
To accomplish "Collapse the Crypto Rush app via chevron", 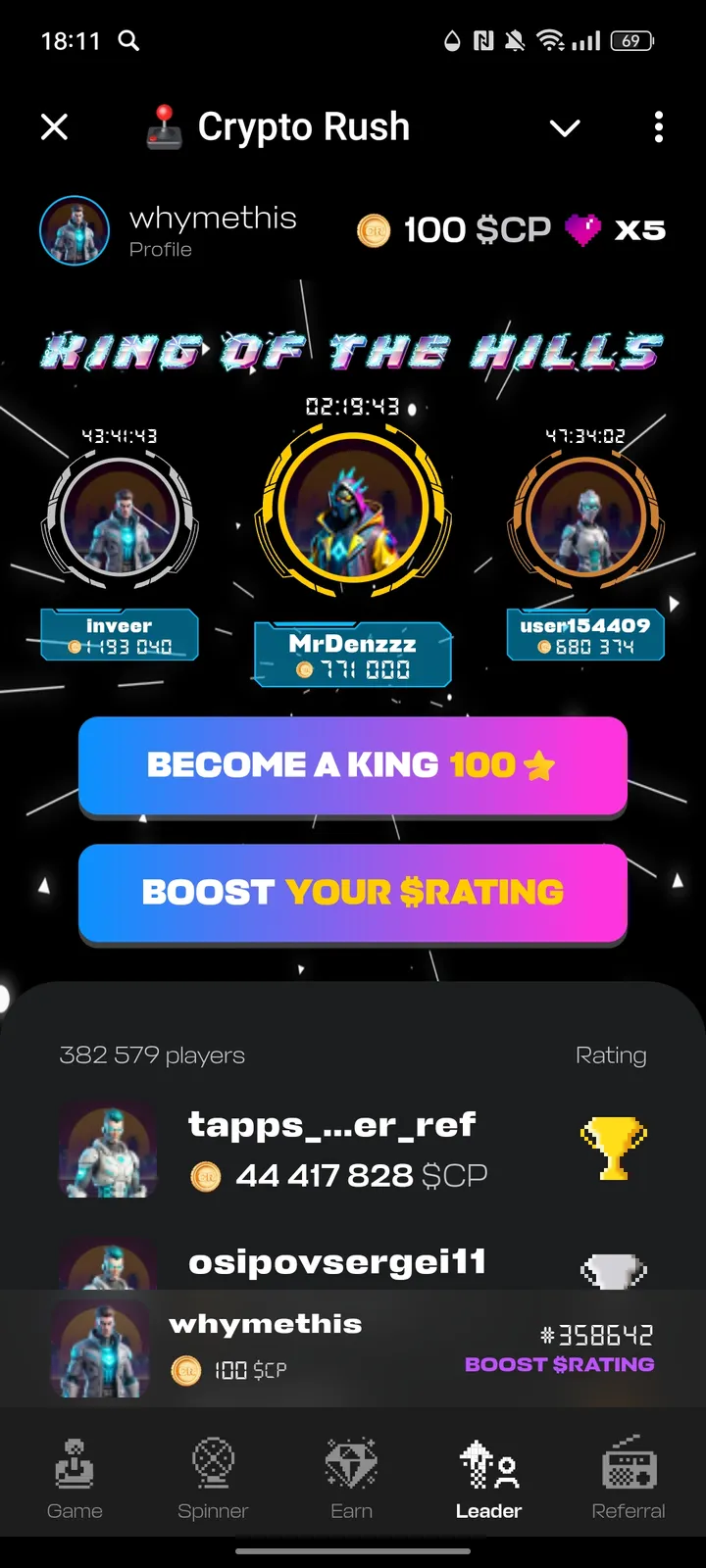I will [565, 127].
